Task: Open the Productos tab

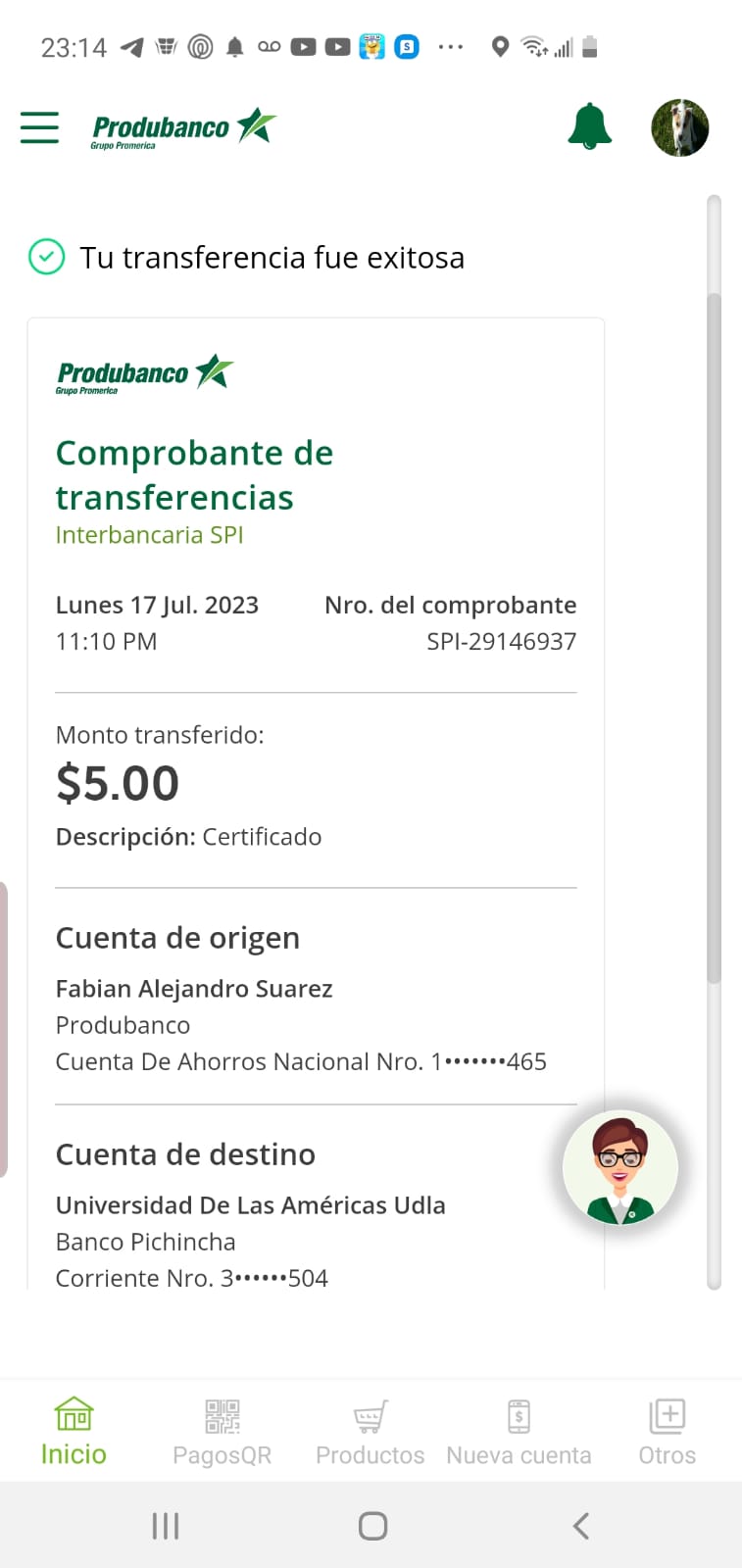Action: [x=371, y=1432]
